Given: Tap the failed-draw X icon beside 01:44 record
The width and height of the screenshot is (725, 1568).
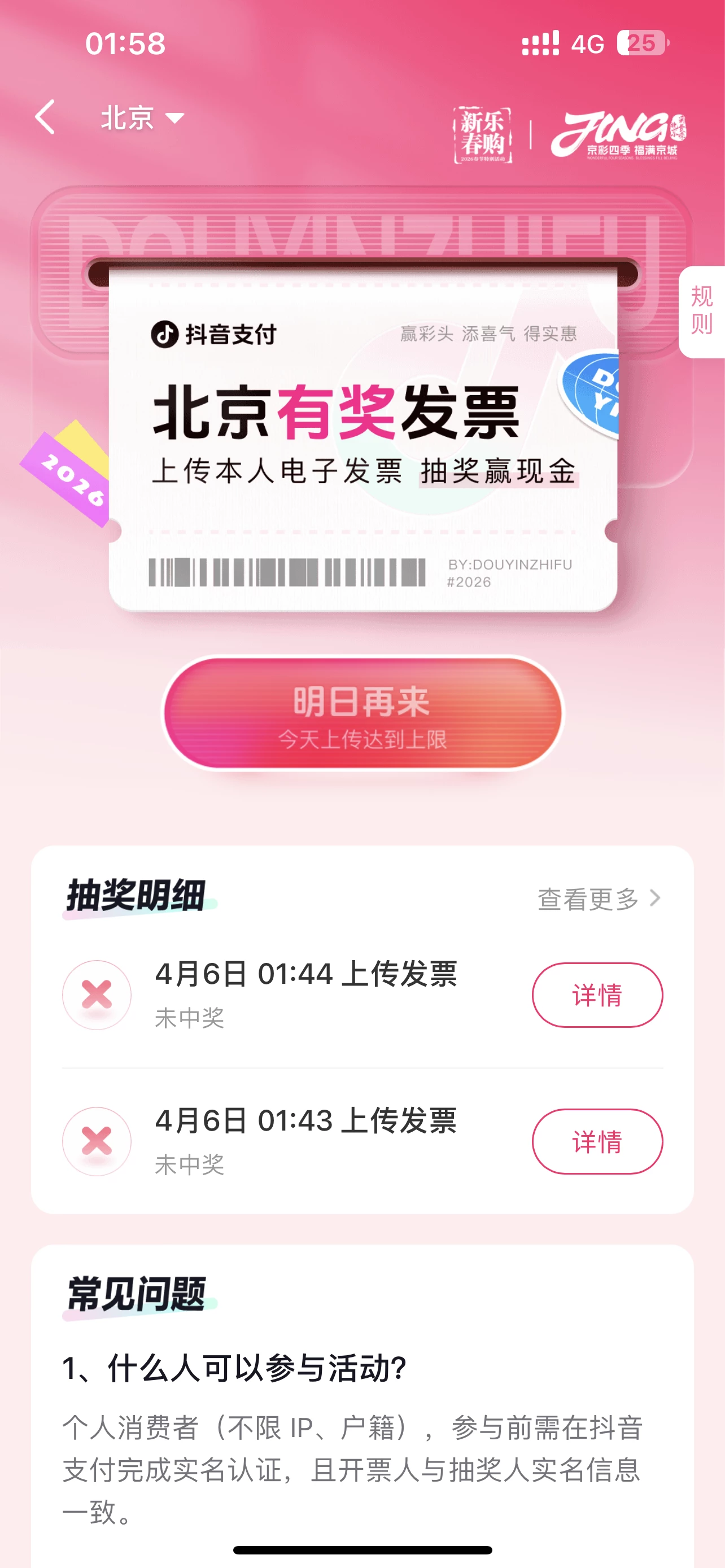Looking at the screenshot, I should 97,995.
